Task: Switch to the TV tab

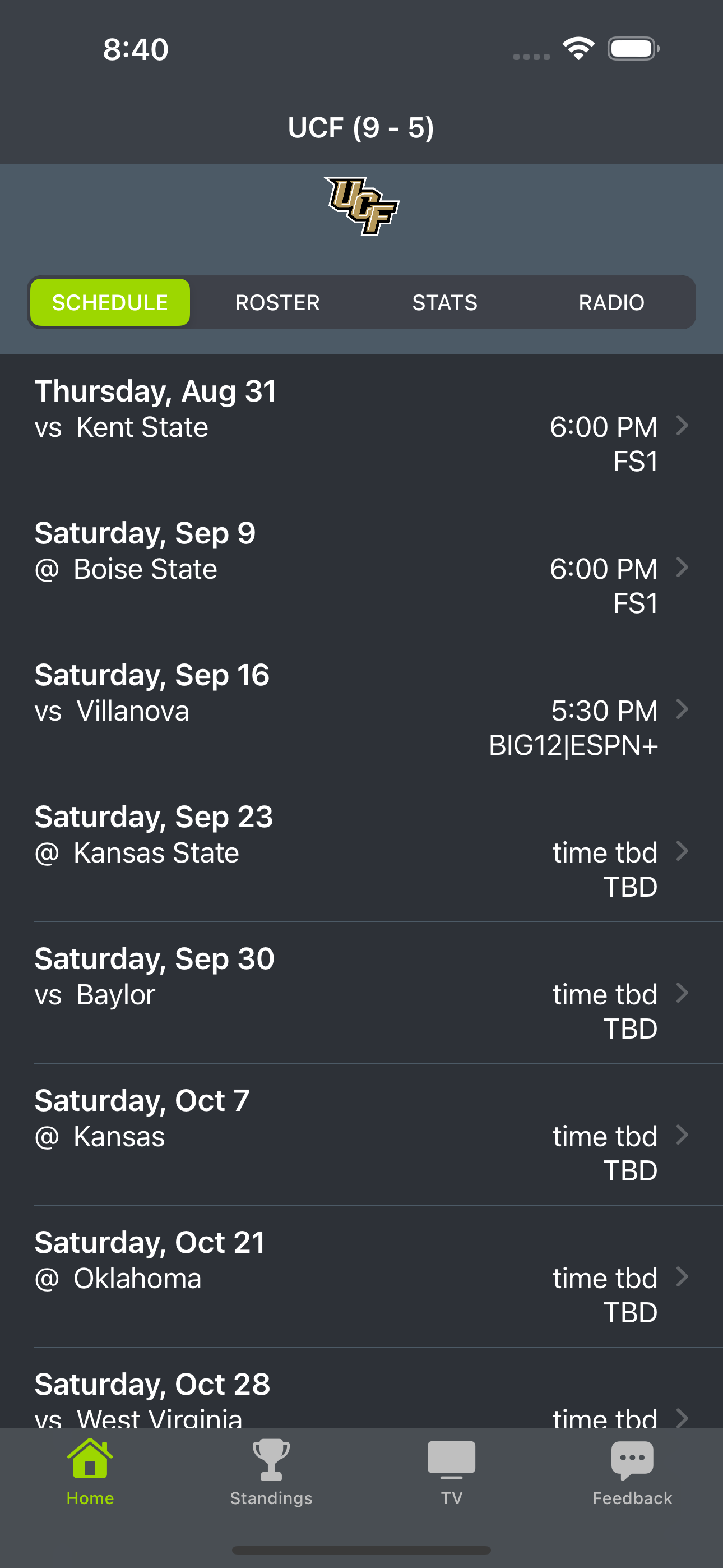Action: 452,1472
